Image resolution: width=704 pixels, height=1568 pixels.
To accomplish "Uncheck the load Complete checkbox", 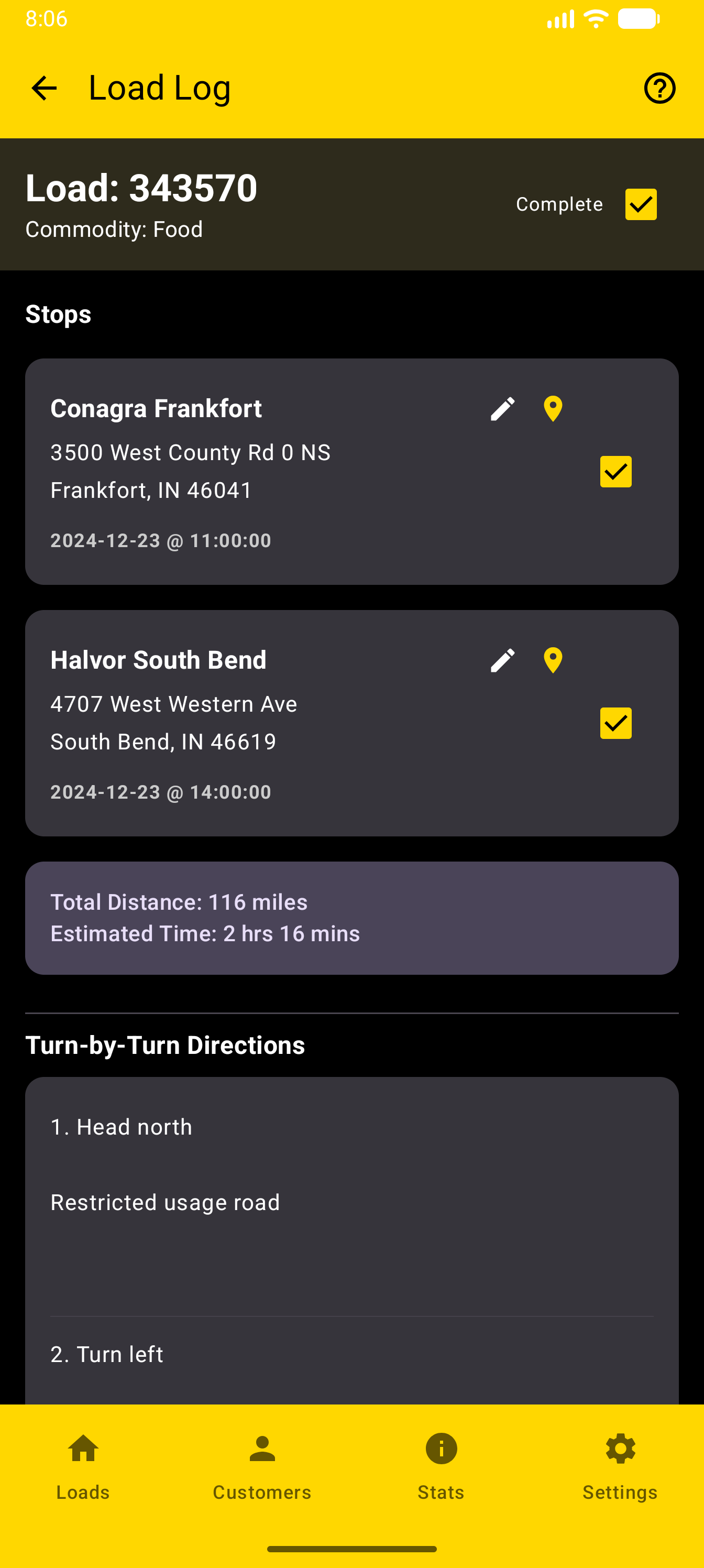I will [640, 204].
